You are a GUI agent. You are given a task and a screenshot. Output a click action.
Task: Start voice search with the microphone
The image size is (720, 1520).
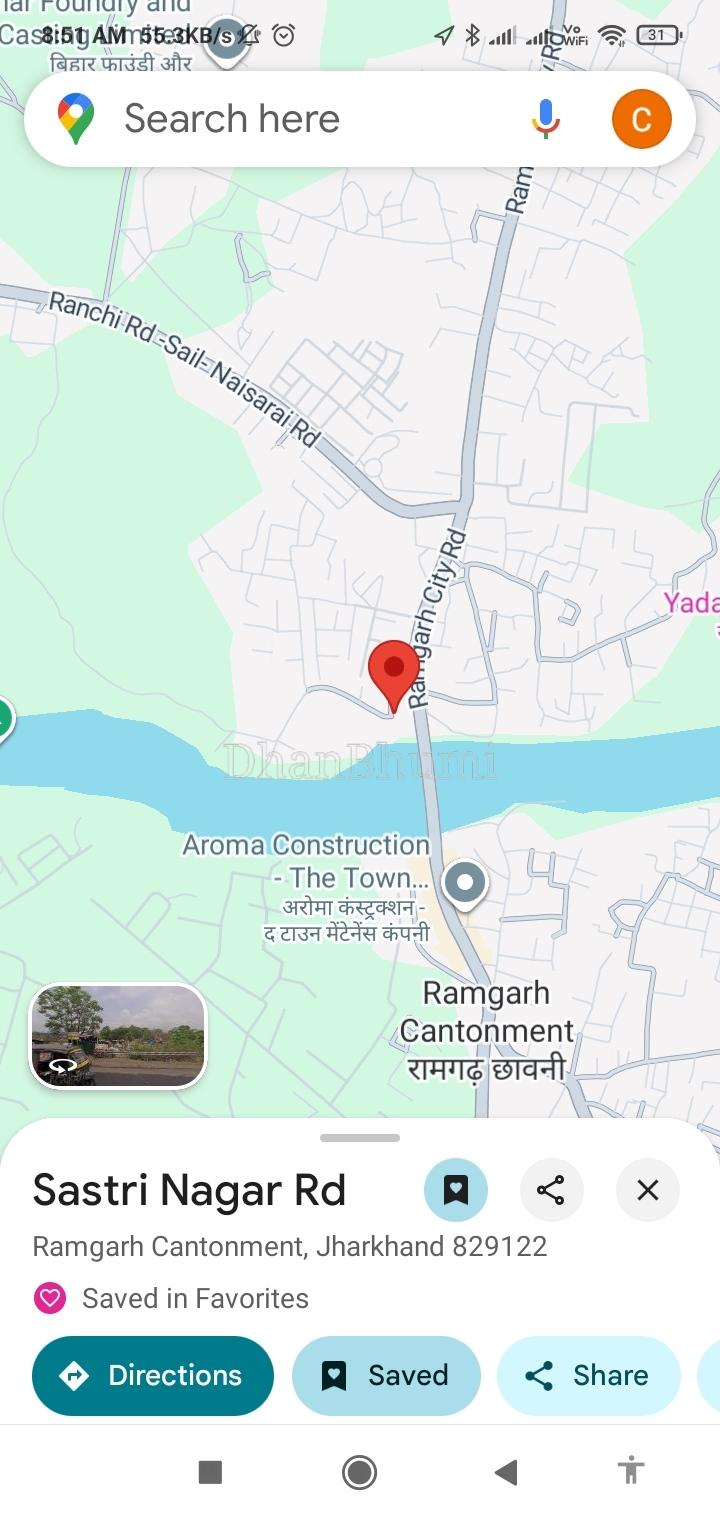coord(545,119)
